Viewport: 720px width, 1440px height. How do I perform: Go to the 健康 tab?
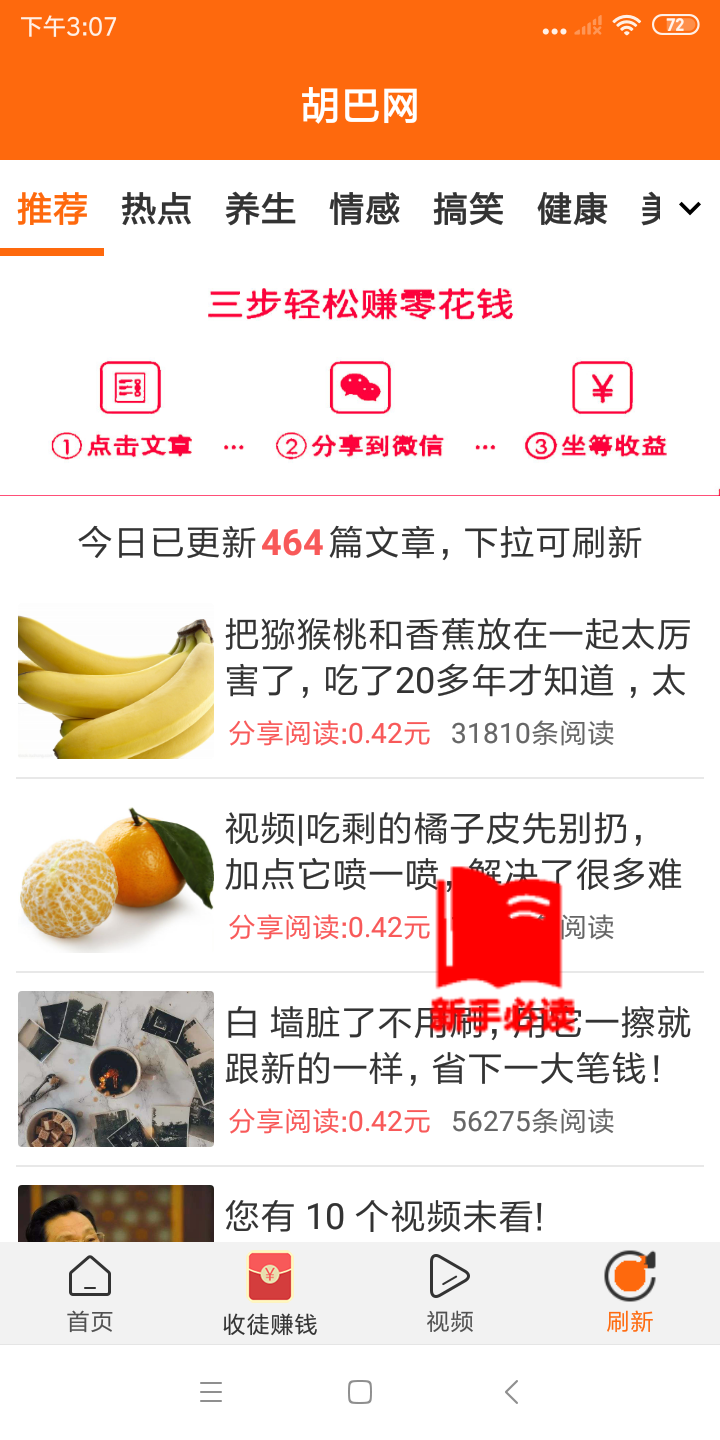coord(572,209)
